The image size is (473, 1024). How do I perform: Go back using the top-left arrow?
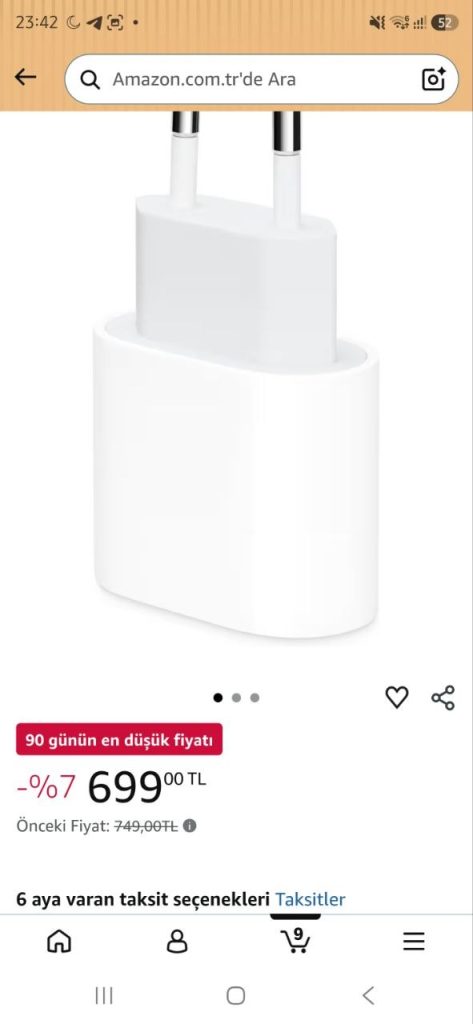coord(25,78)
